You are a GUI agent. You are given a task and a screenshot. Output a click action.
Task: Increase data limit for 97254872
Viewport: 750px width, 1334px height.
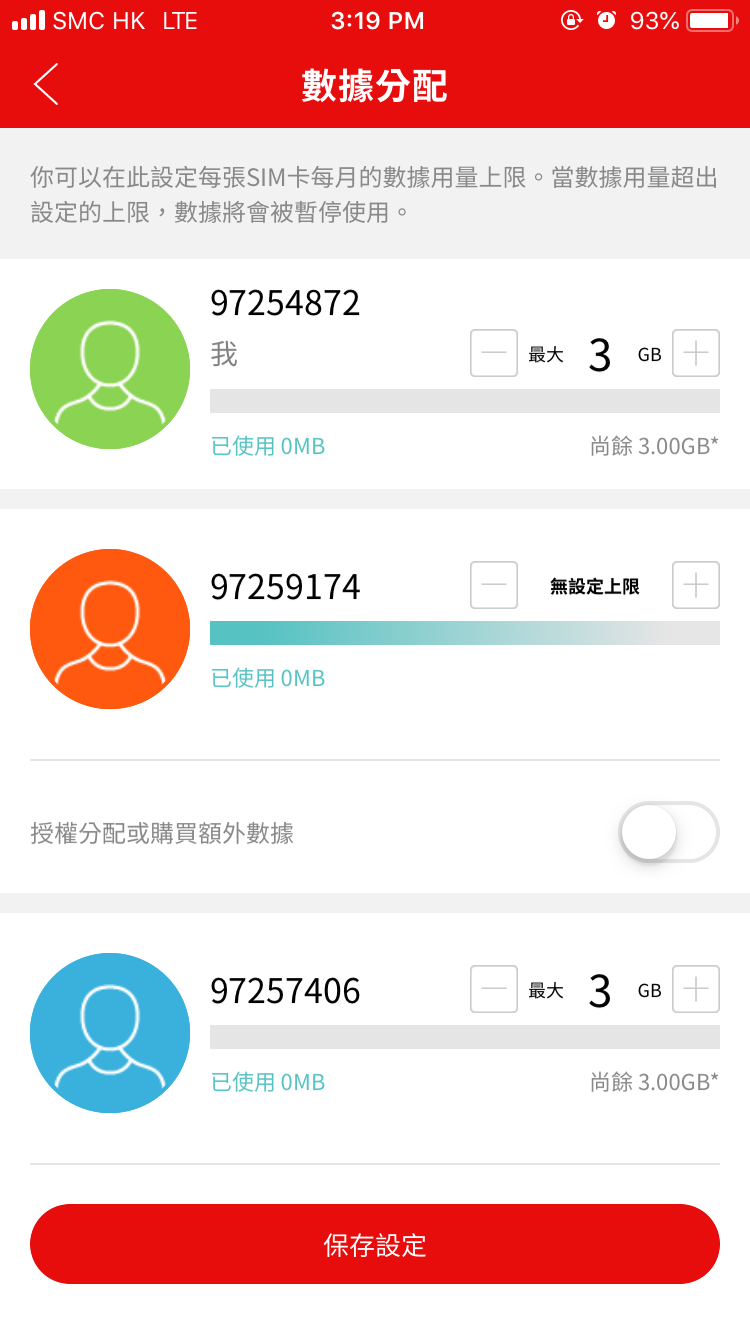[696, 353]
